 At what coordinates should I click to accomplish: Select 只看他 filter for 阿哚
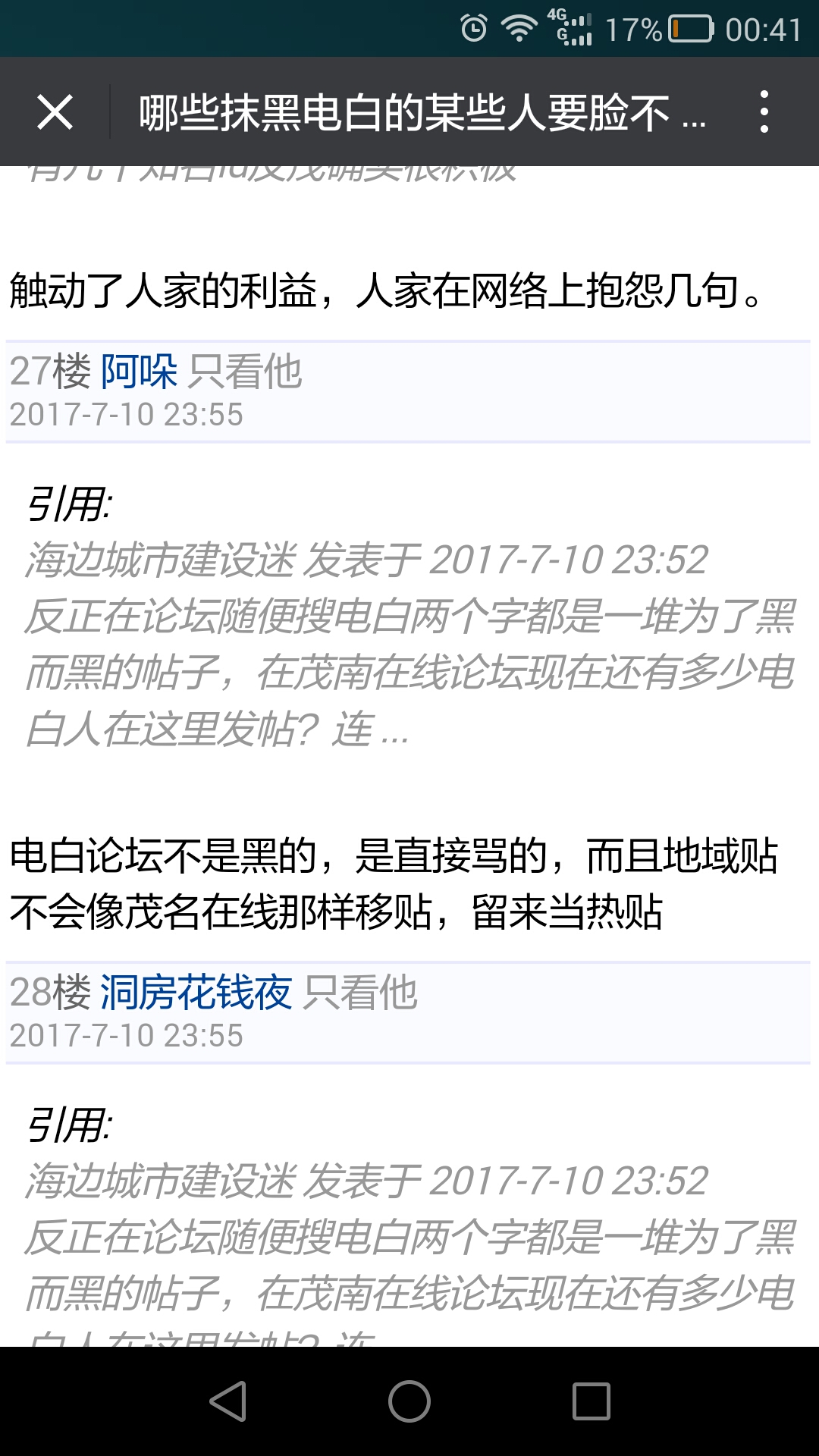(x=245, y=369)
